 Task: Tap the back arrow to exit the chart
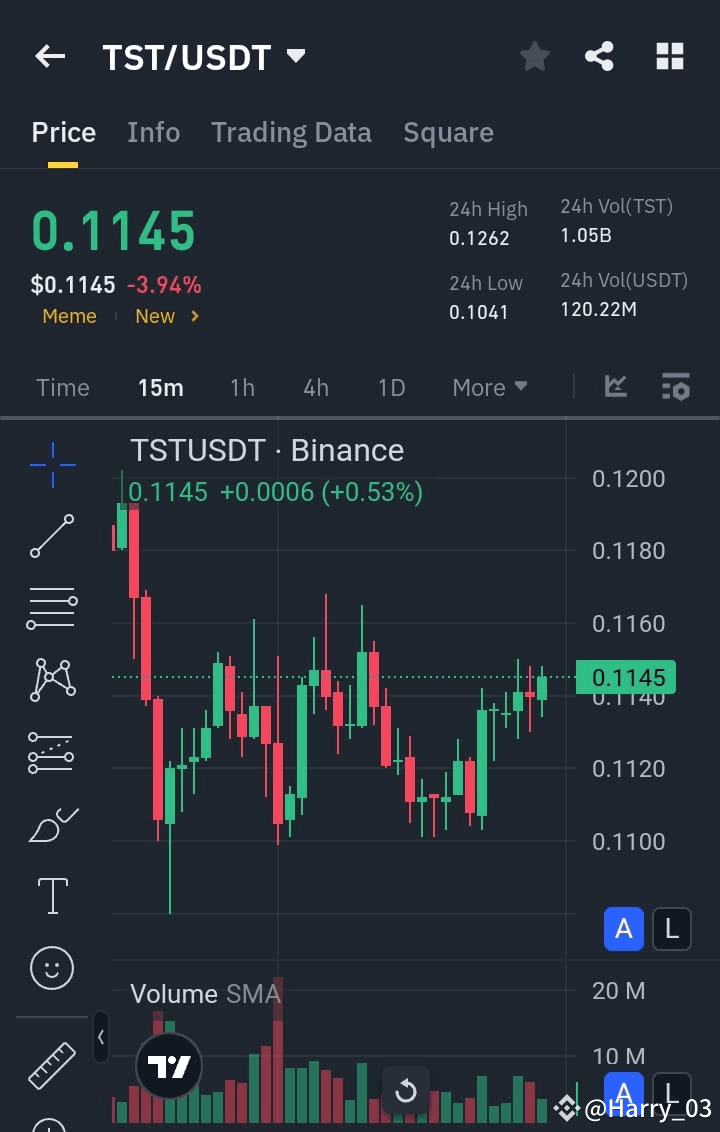point(49,56)
